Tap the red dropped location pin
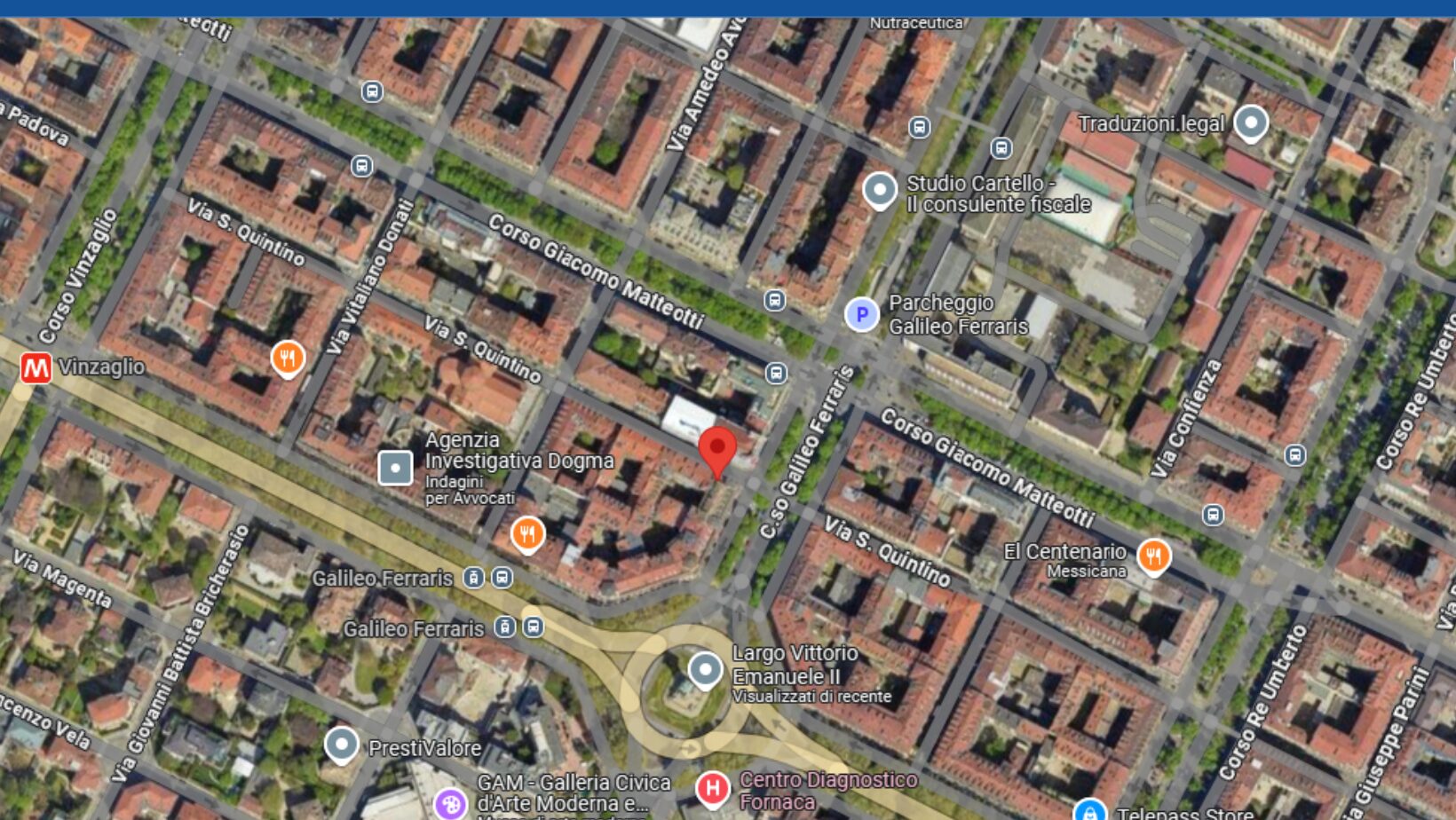Screen dimensions: 1456x820 (x=717, y=448)
